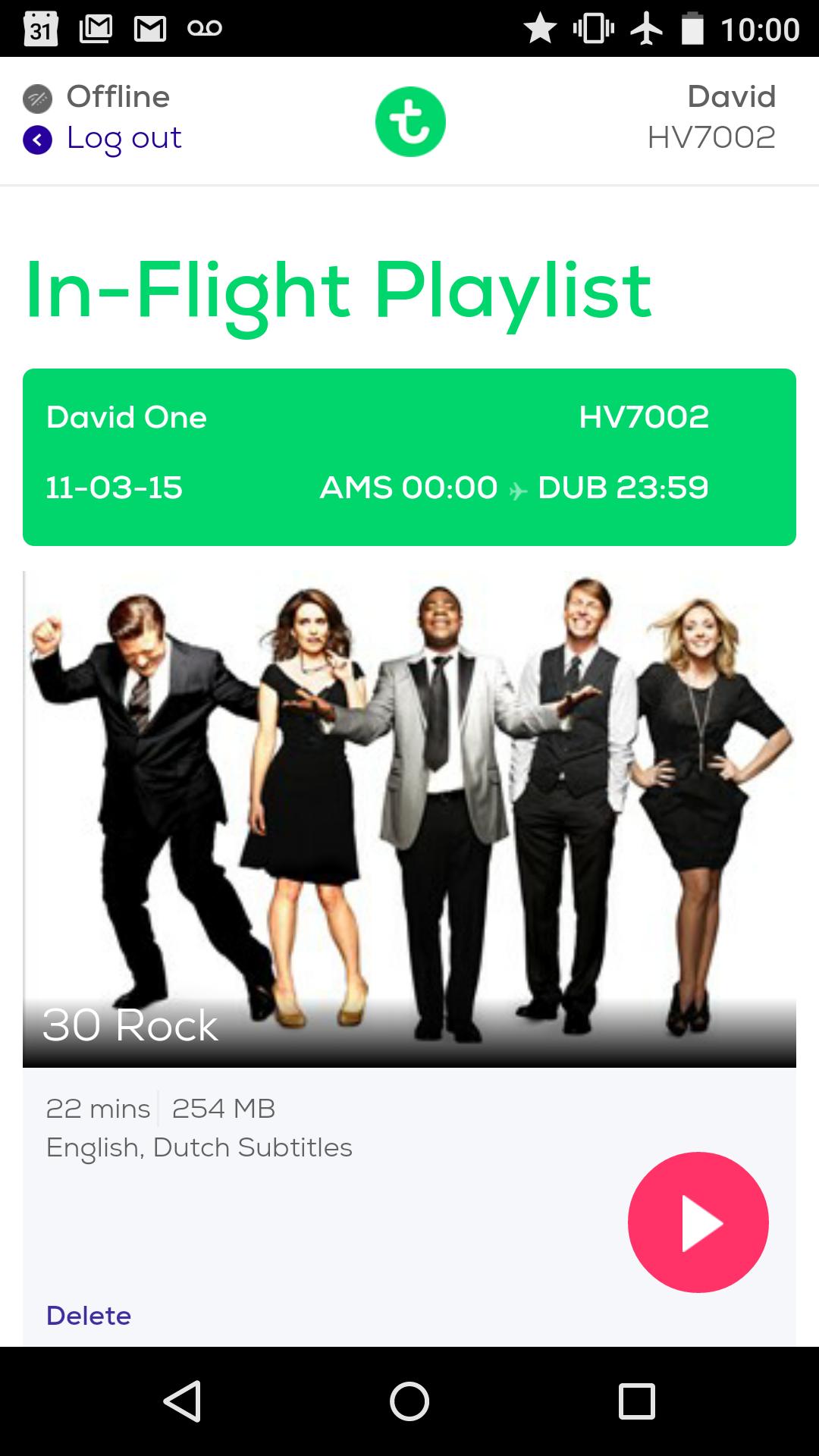819x1456 pixels.
Task: Tap the vibrate mode status icon
Action: (x=595, y=27)
